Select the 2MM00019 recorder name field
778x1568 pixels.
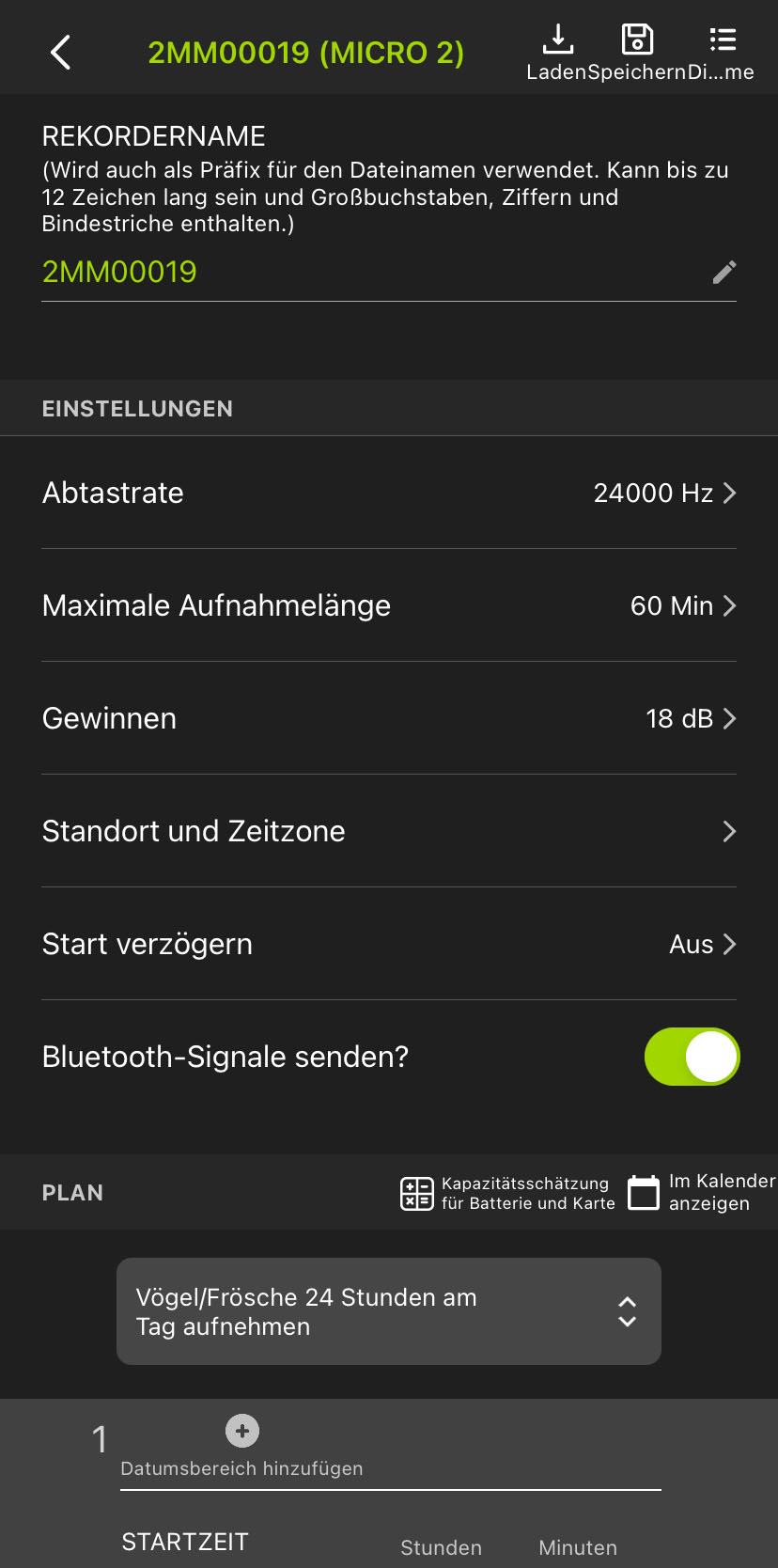click(x=118, y=272)
